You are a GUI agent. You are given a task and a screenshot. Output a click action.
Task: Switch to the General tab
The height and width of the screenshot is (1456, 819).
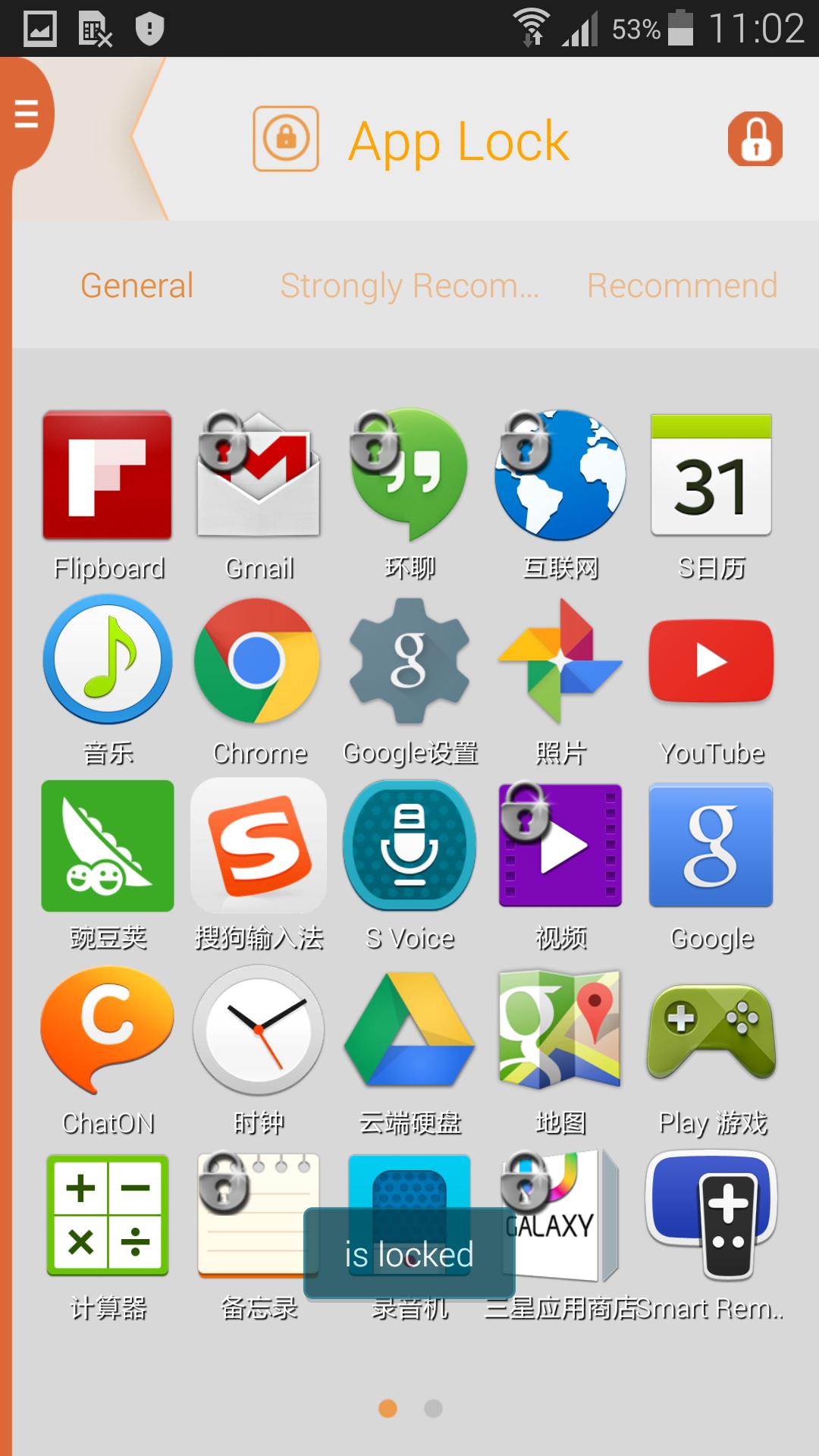click(137, 286)
